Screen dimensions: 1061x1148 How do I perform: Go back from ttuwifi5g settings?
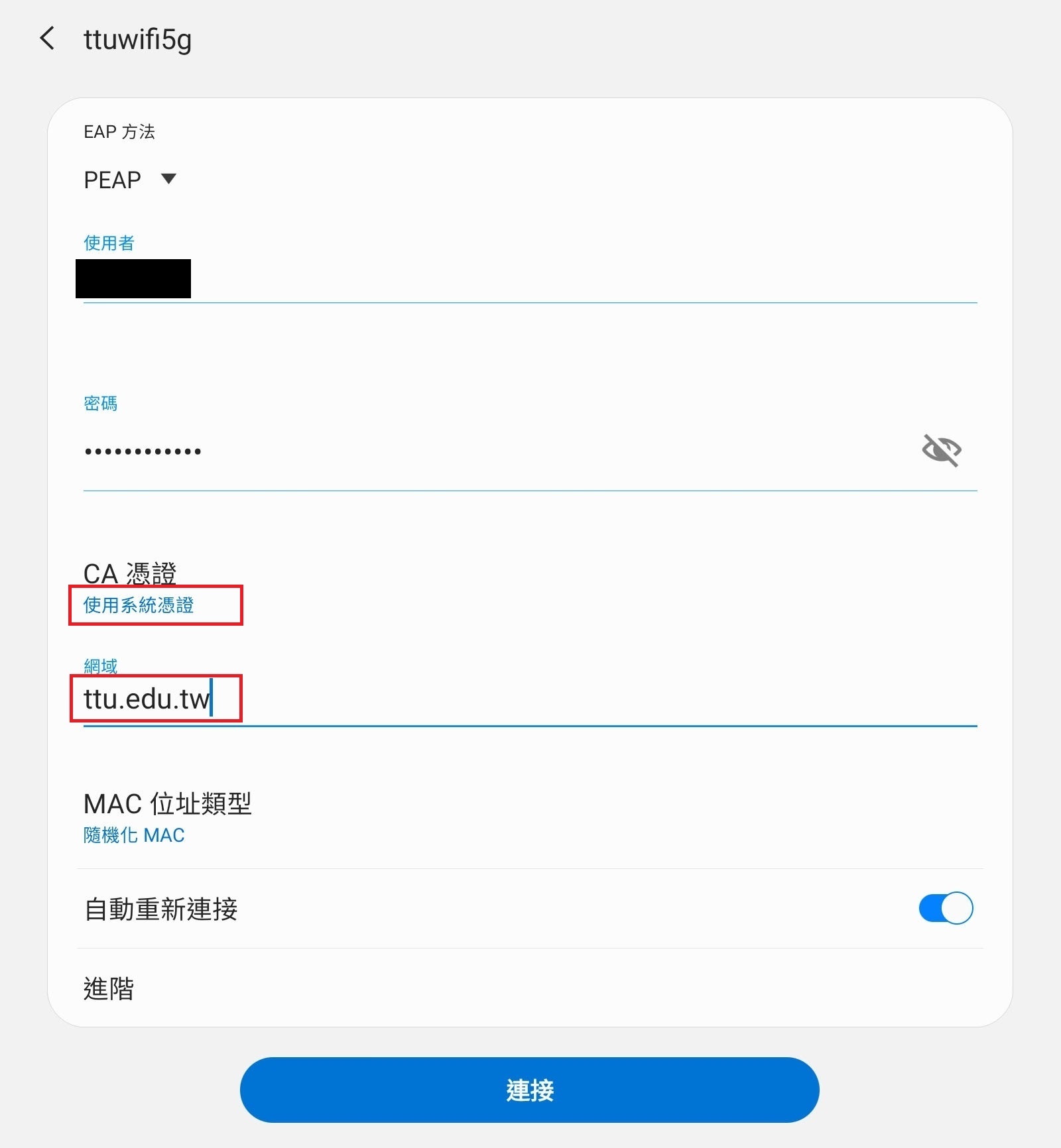click(x=47, y=38)
